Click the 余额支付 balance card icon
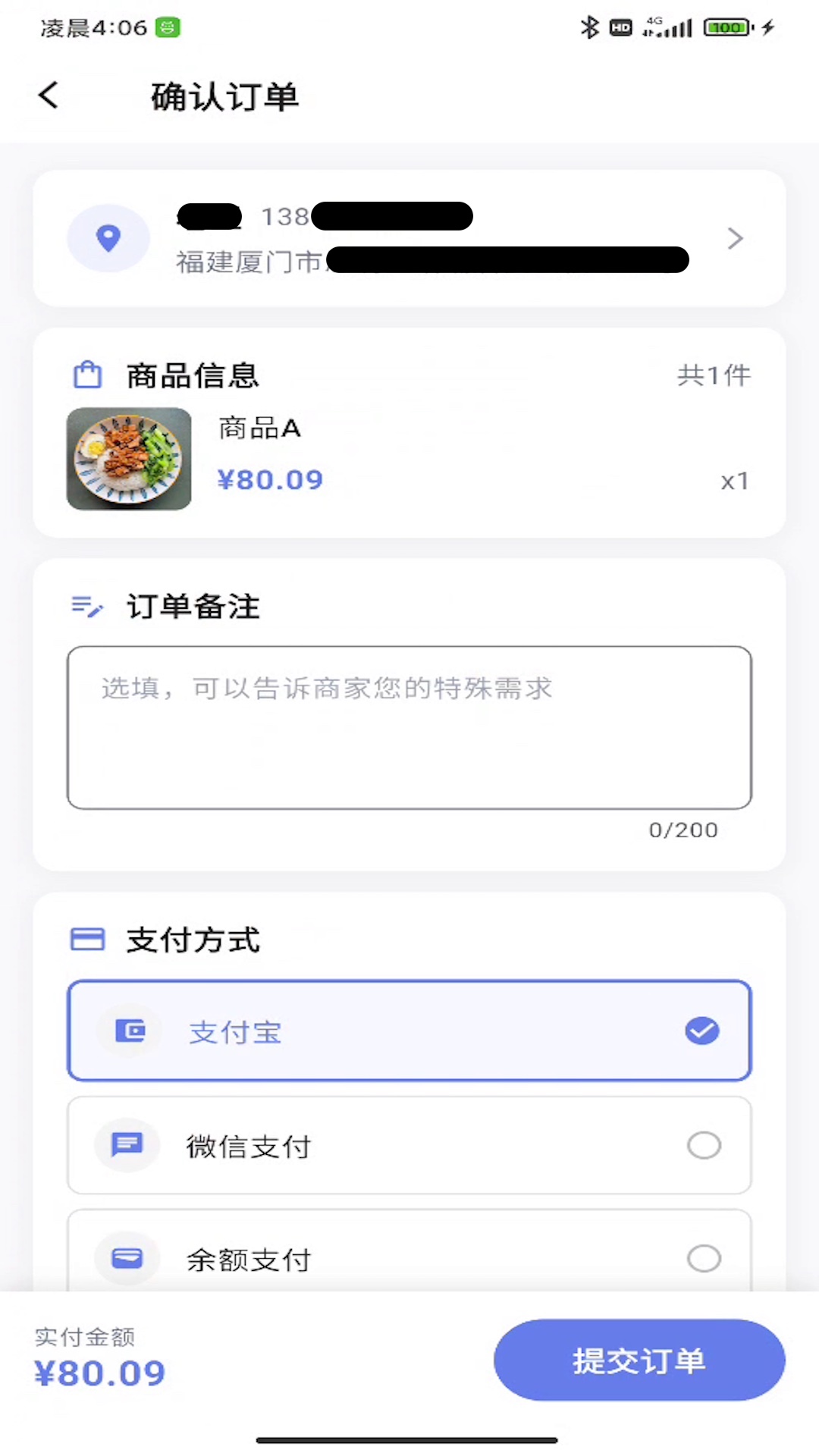This screenshot has width=819, height=1456. click(x=127, y=1257)
